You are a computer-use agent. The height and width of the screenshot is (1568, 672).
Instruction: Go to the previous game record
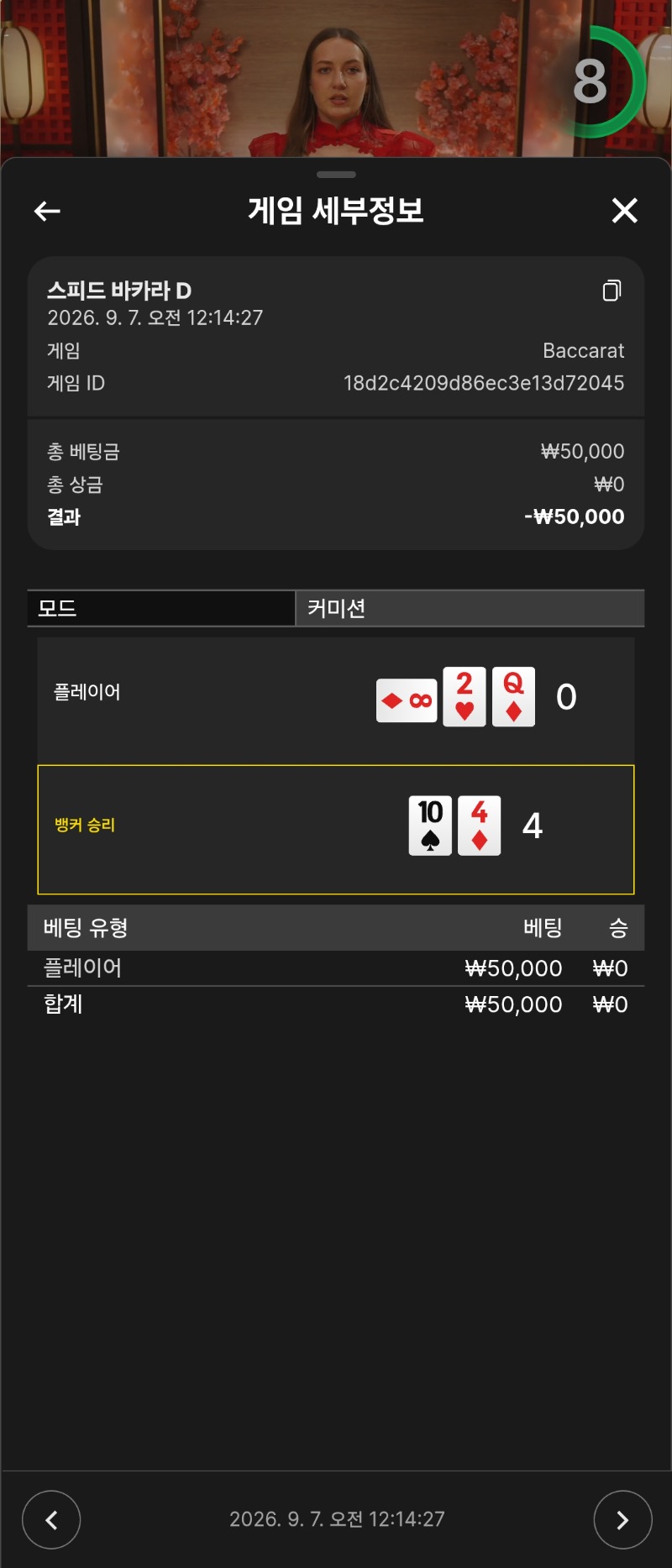coord(51,1519)
